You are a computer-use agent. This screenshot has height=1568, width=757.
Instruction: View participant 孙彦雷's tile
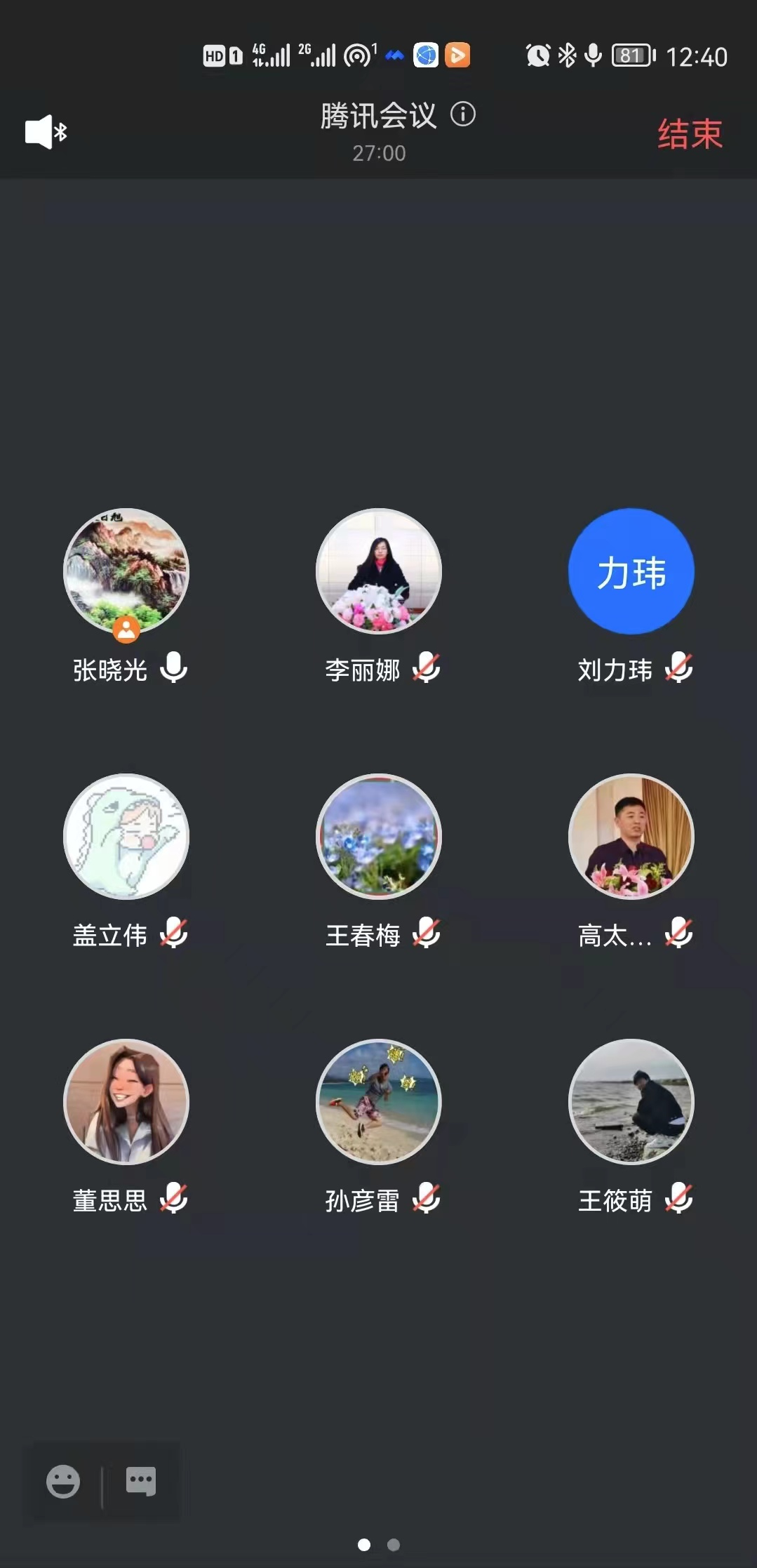379,1102
